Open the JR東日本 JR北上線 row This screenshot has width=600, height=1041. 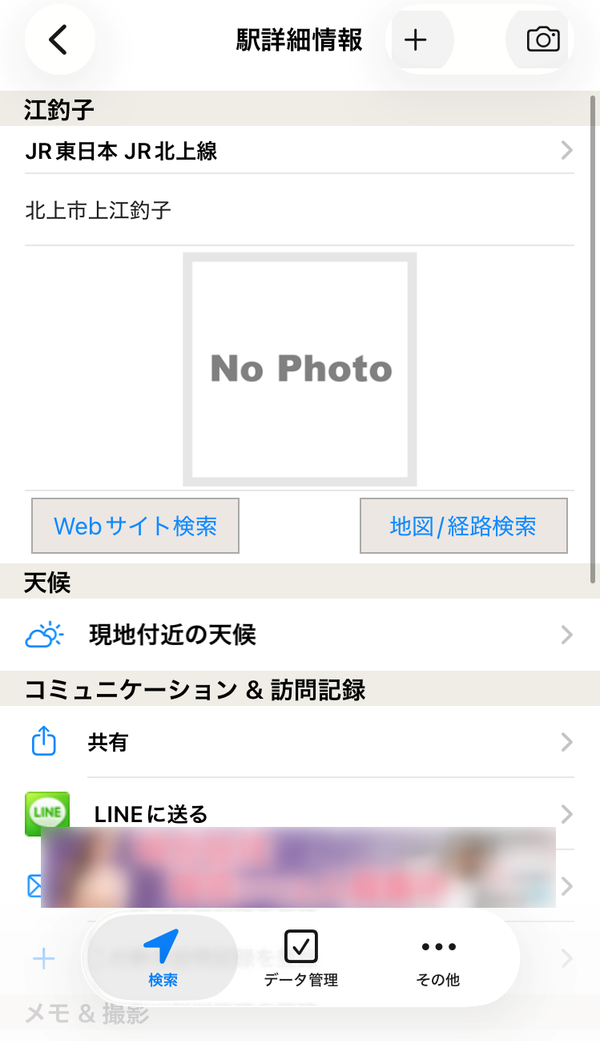pos(299,151)
